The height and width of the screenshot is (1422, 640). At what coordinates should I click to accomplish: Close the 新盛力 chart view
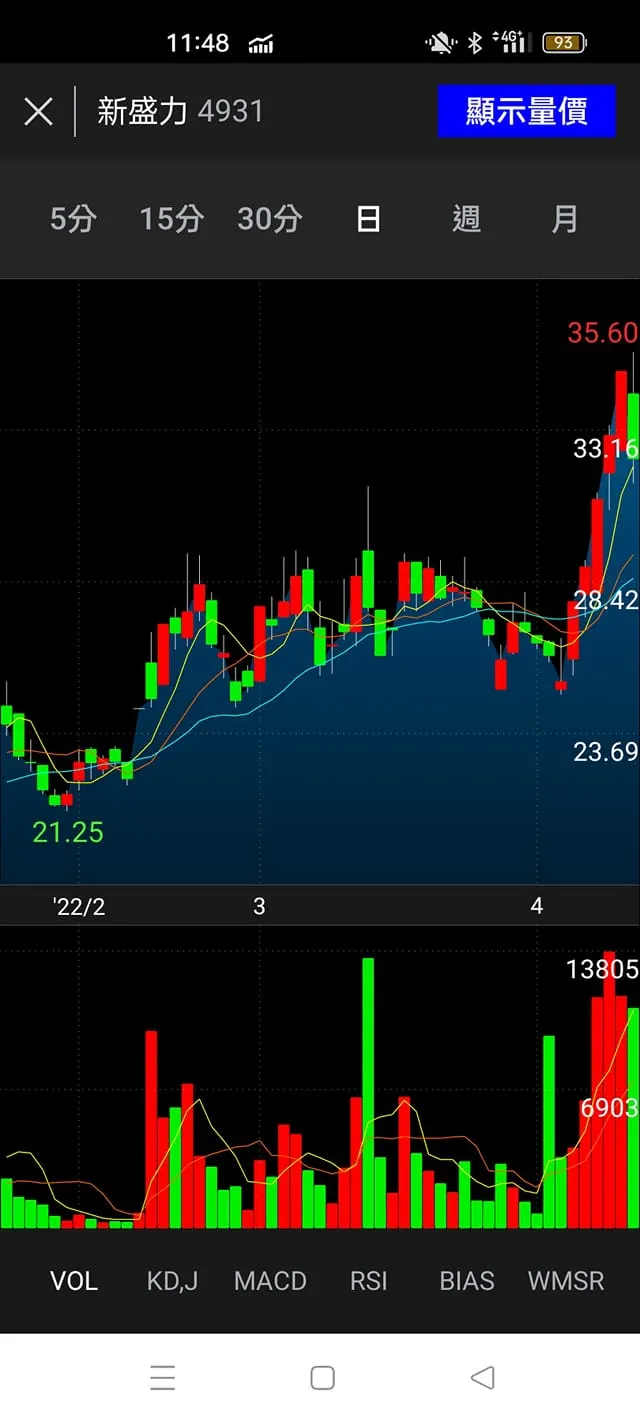click(x=38, y=111)
